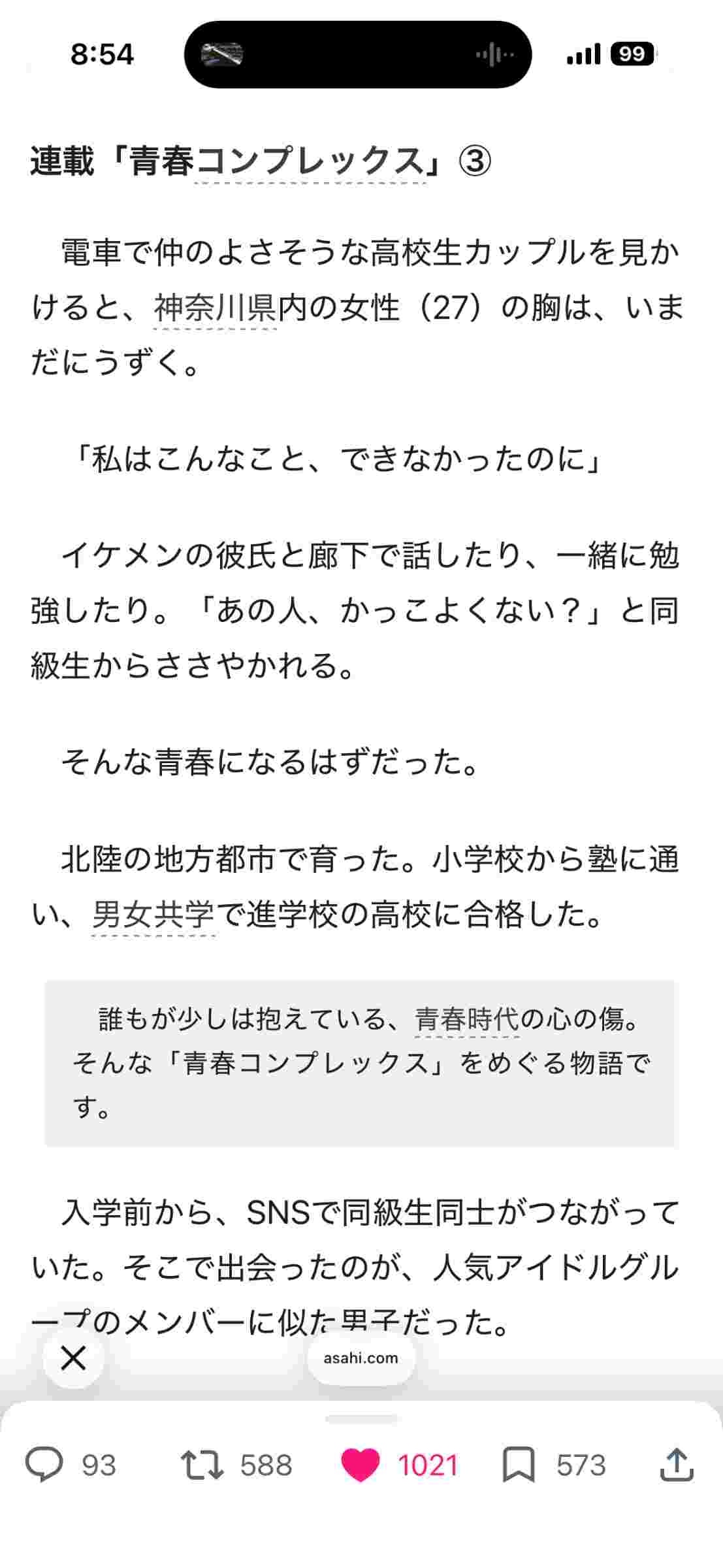Close the in-app article browser
This screenshot has width=723, height=1568.
73,1359
